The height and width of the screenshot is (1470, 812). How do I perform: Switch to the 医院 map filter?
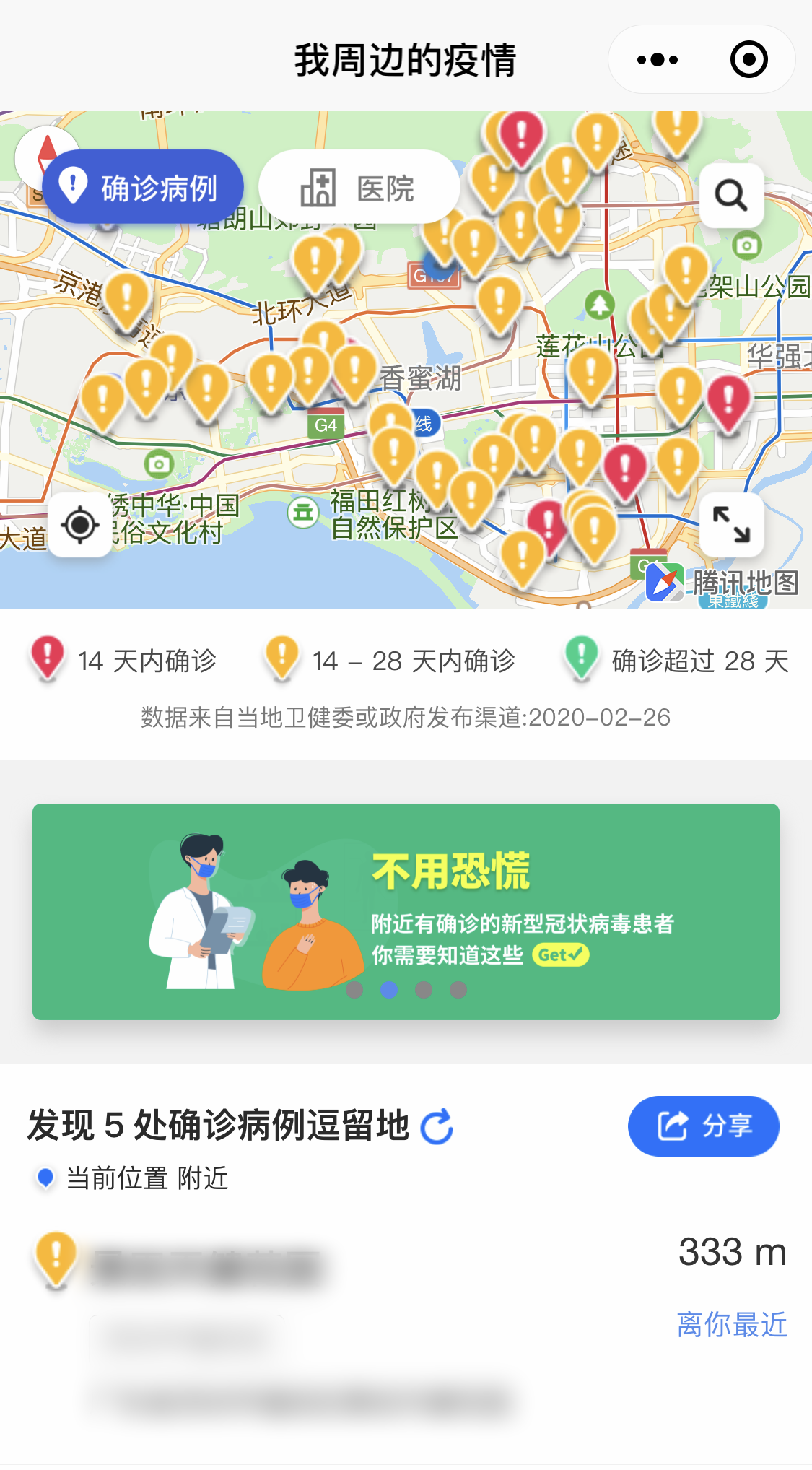359,188
